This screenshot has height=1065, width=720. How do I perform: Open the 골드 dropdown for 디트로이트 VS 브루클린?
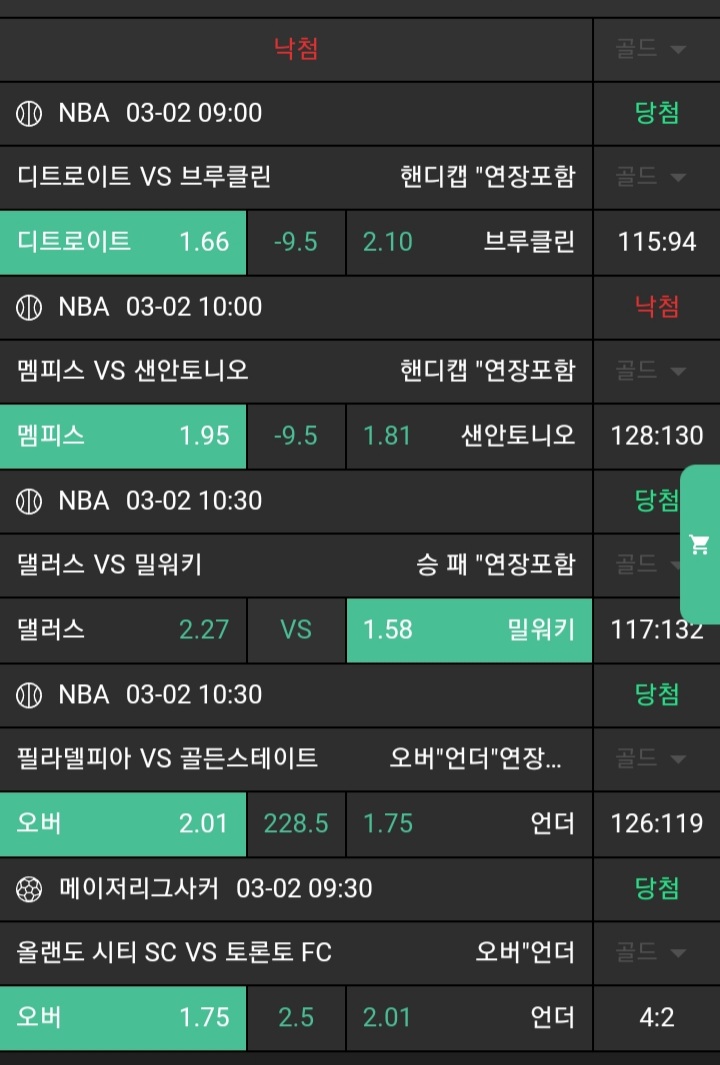[656, 177]
